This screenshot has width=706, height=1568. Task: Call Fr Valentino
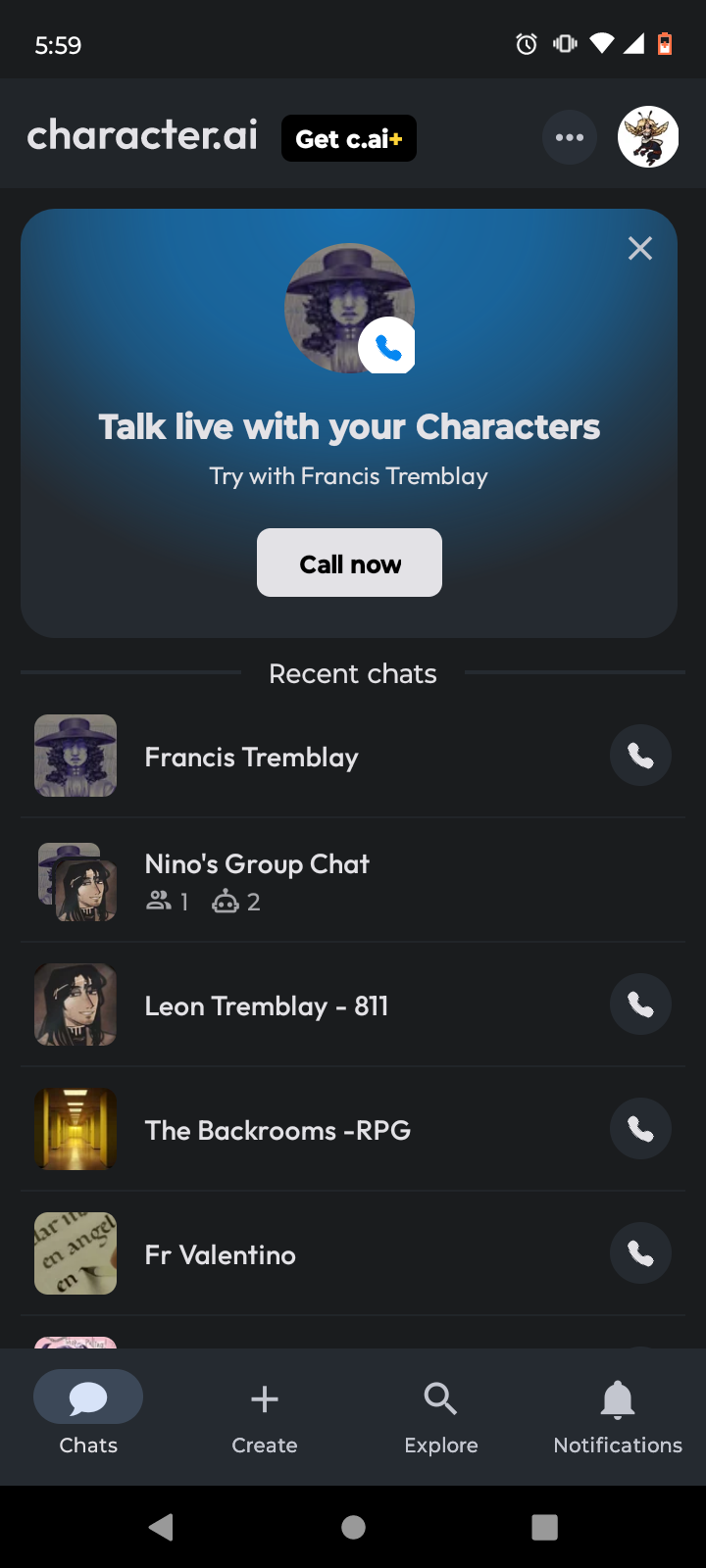click(x=640, y=1253)
